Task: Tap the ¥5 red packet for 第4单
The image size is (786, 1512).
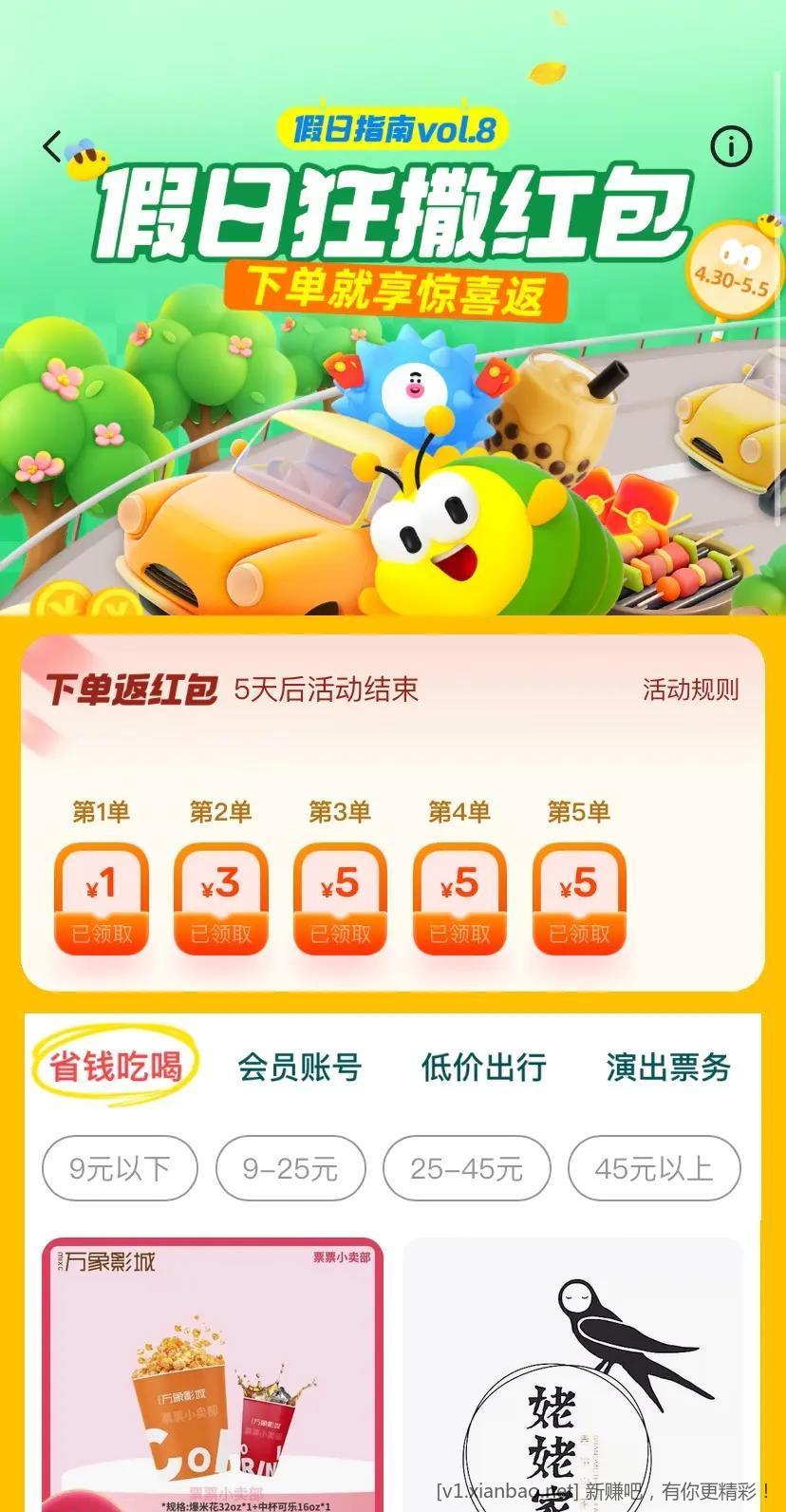Action: point(460,898)
